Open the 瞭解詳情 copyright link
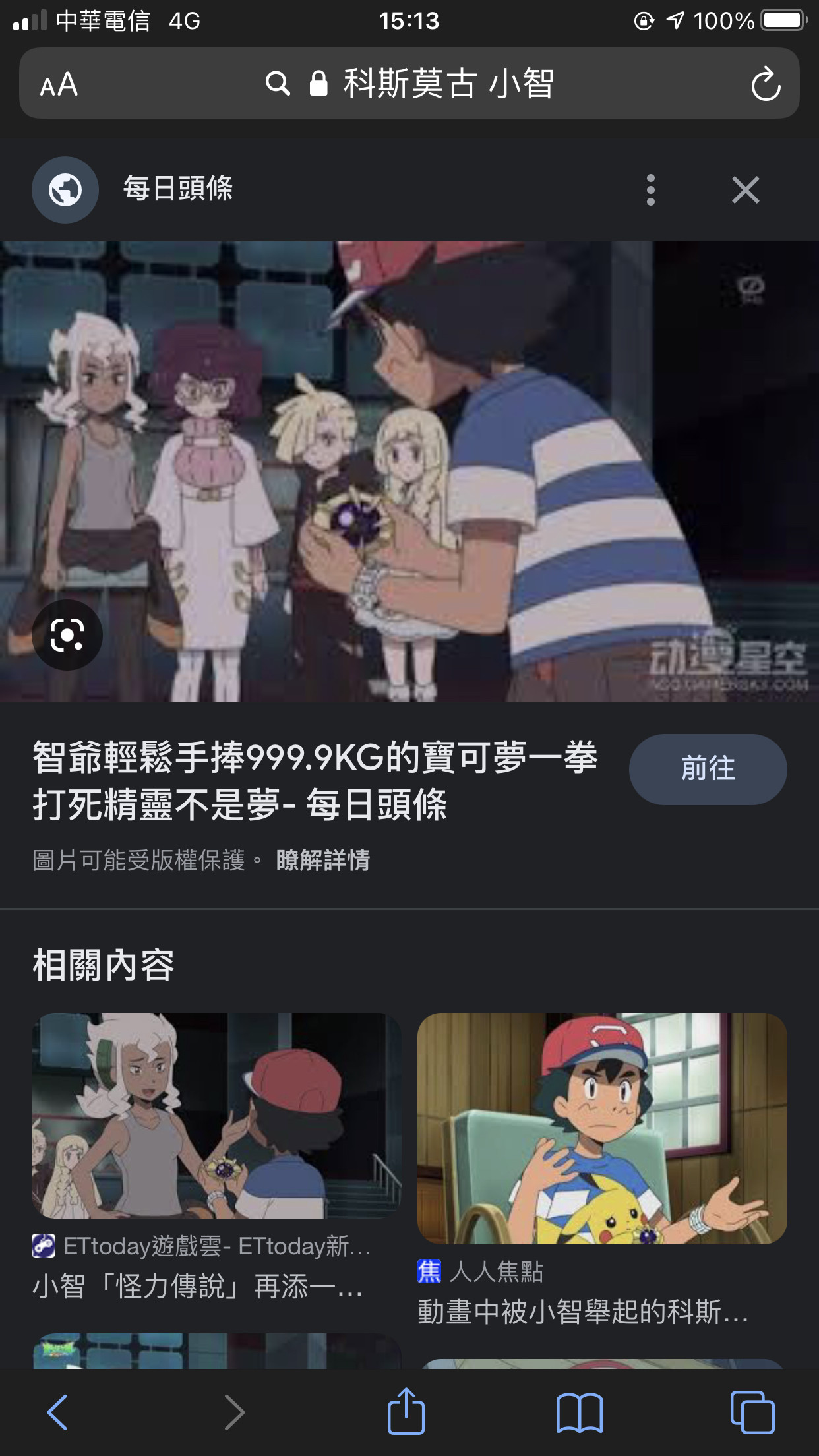This screenshot has height=1456, width=819. (323, 860)
